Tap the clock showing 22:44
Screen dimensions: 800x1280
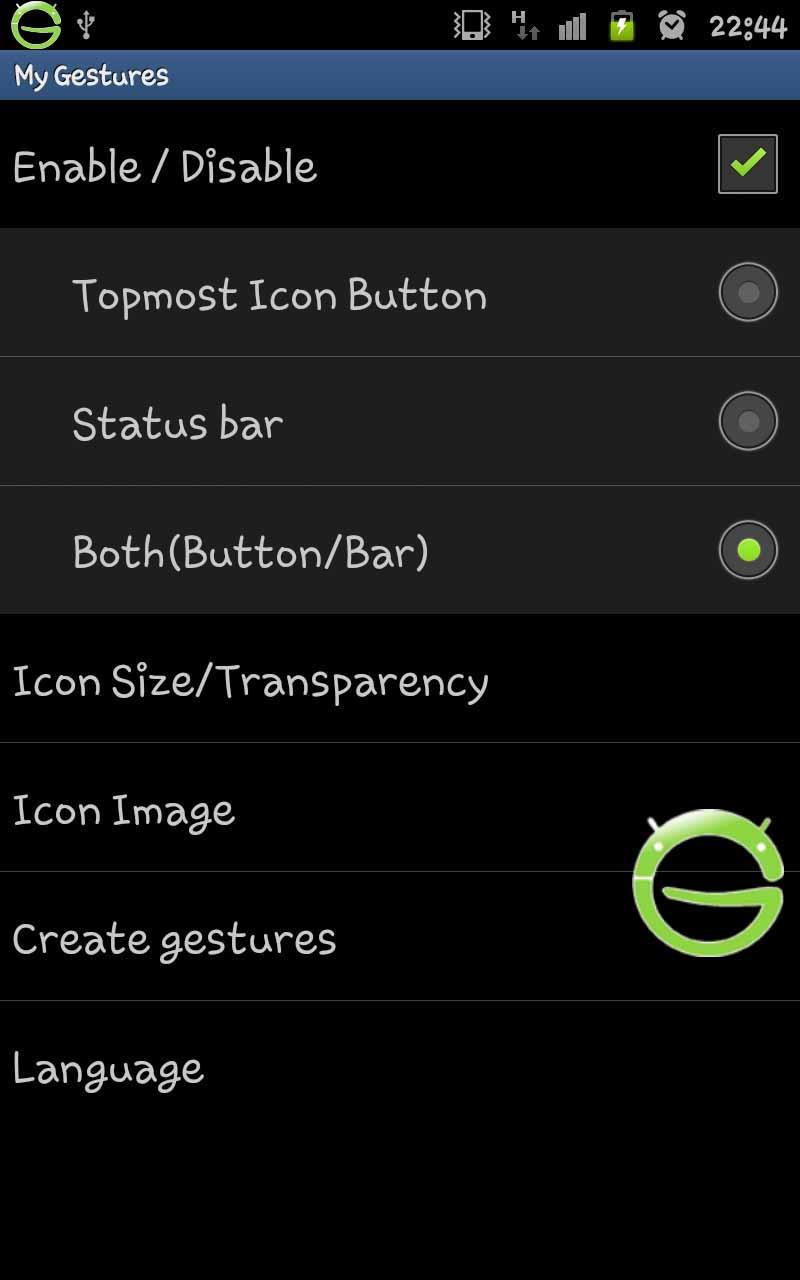(x=748, y=25)
